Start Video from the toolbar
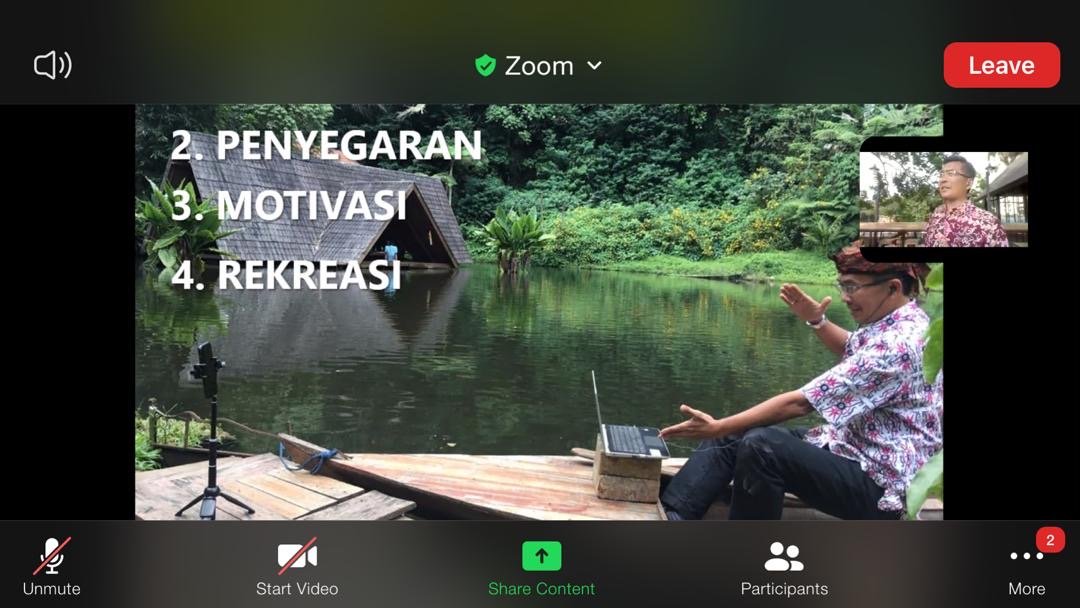Screen dimensions: 1080x608 (297, 566)
